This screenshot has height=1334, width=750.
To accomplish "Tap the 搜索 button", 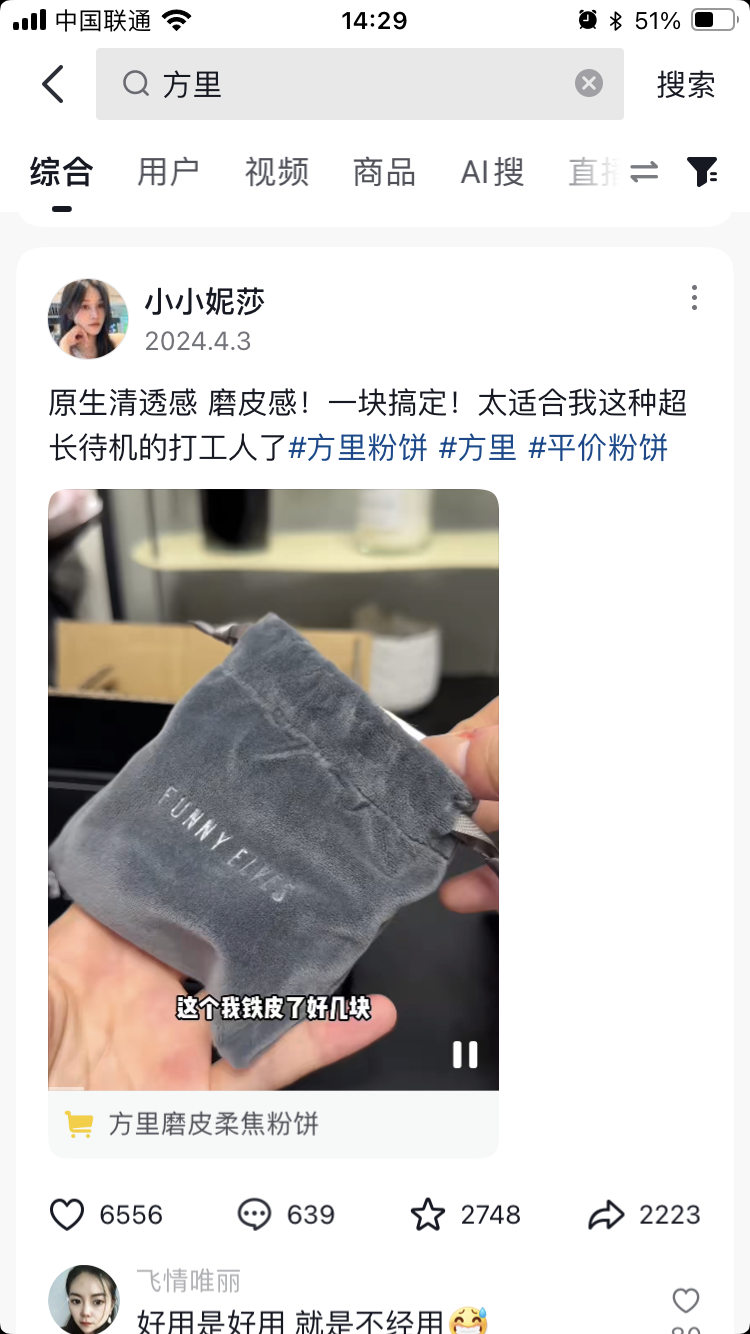I will (x=686, y=84).
